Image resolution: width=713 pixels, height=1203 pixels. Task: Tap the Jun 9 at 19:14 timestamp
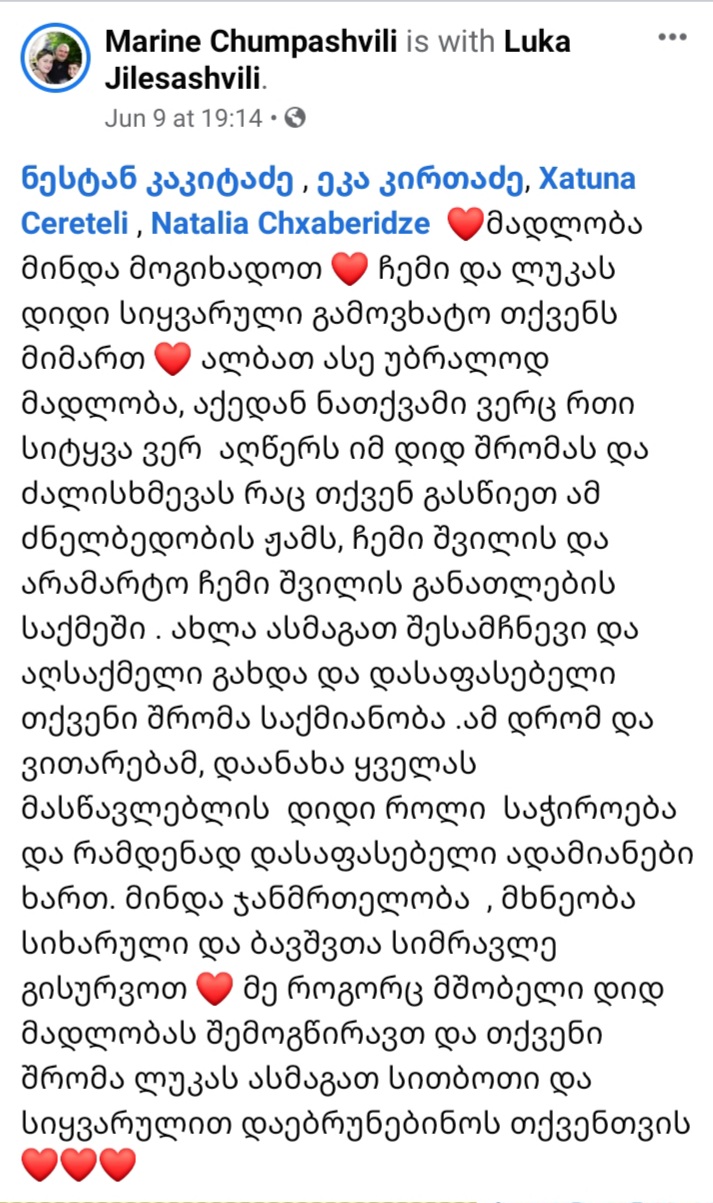click(x=182, y=118)
